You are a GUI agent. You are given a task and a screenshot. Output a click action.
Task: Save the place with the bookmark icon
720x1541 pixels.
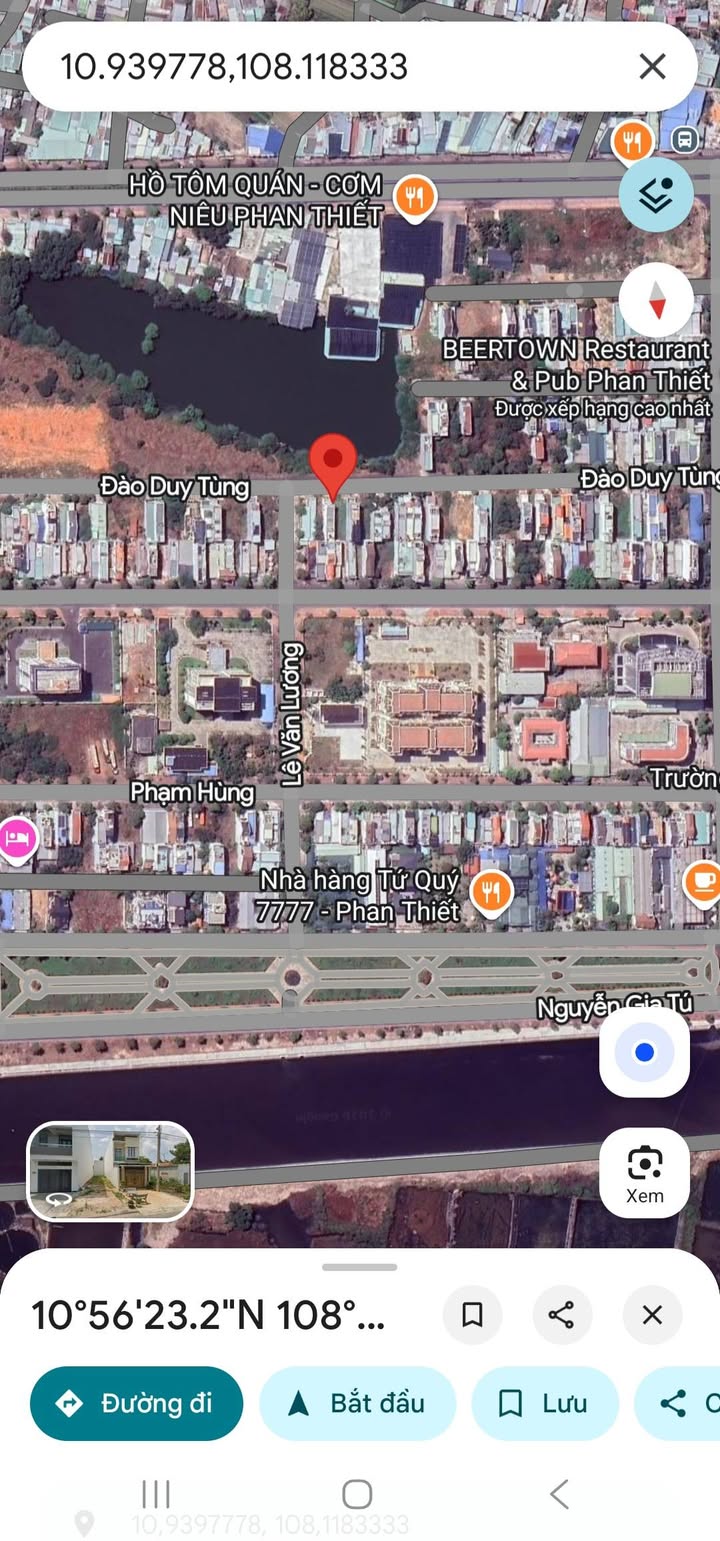click(x=472, y=1314)
